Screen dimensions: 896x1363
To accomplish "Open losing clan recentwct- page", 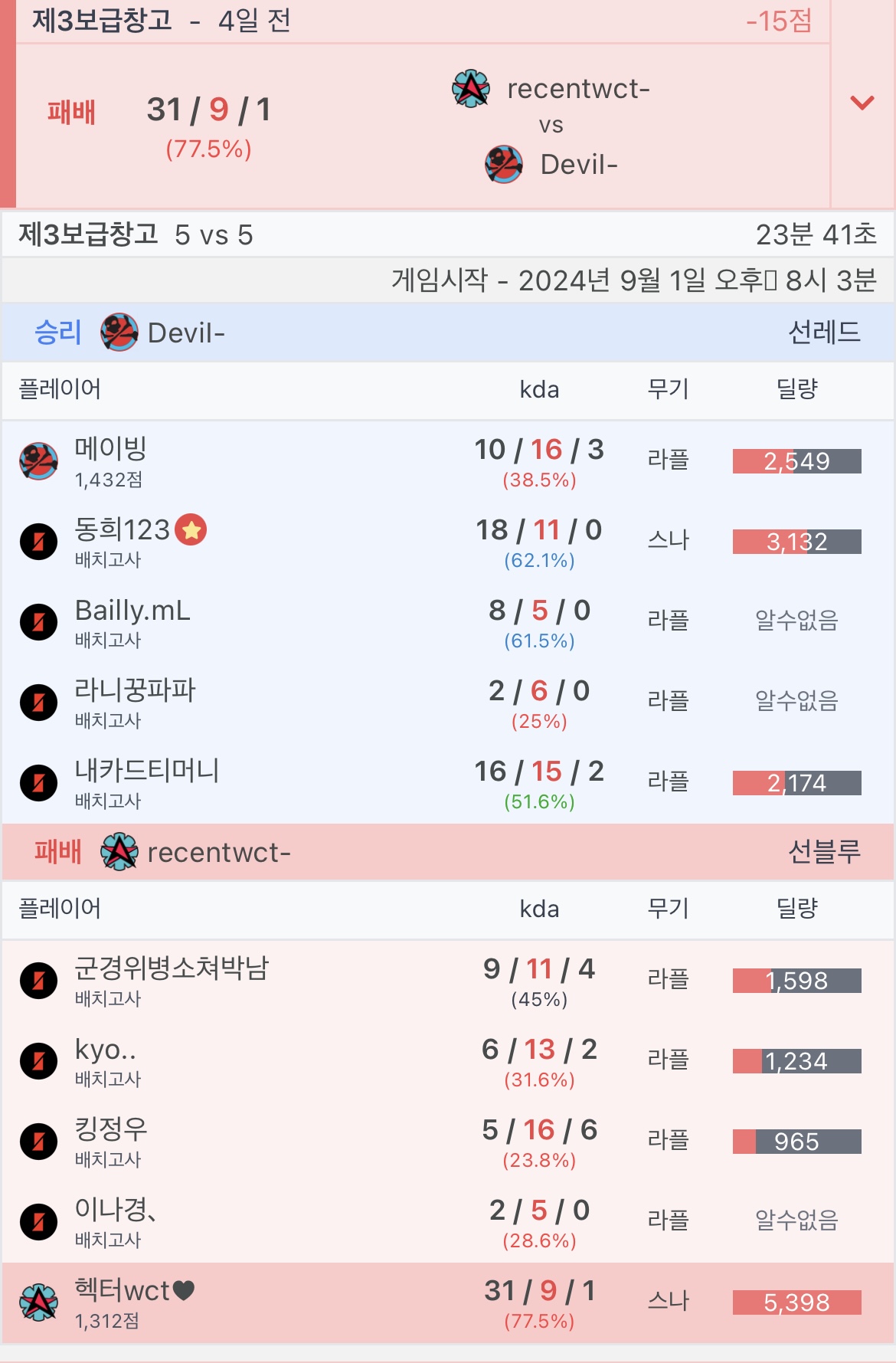I will click(x=218, y=853).
